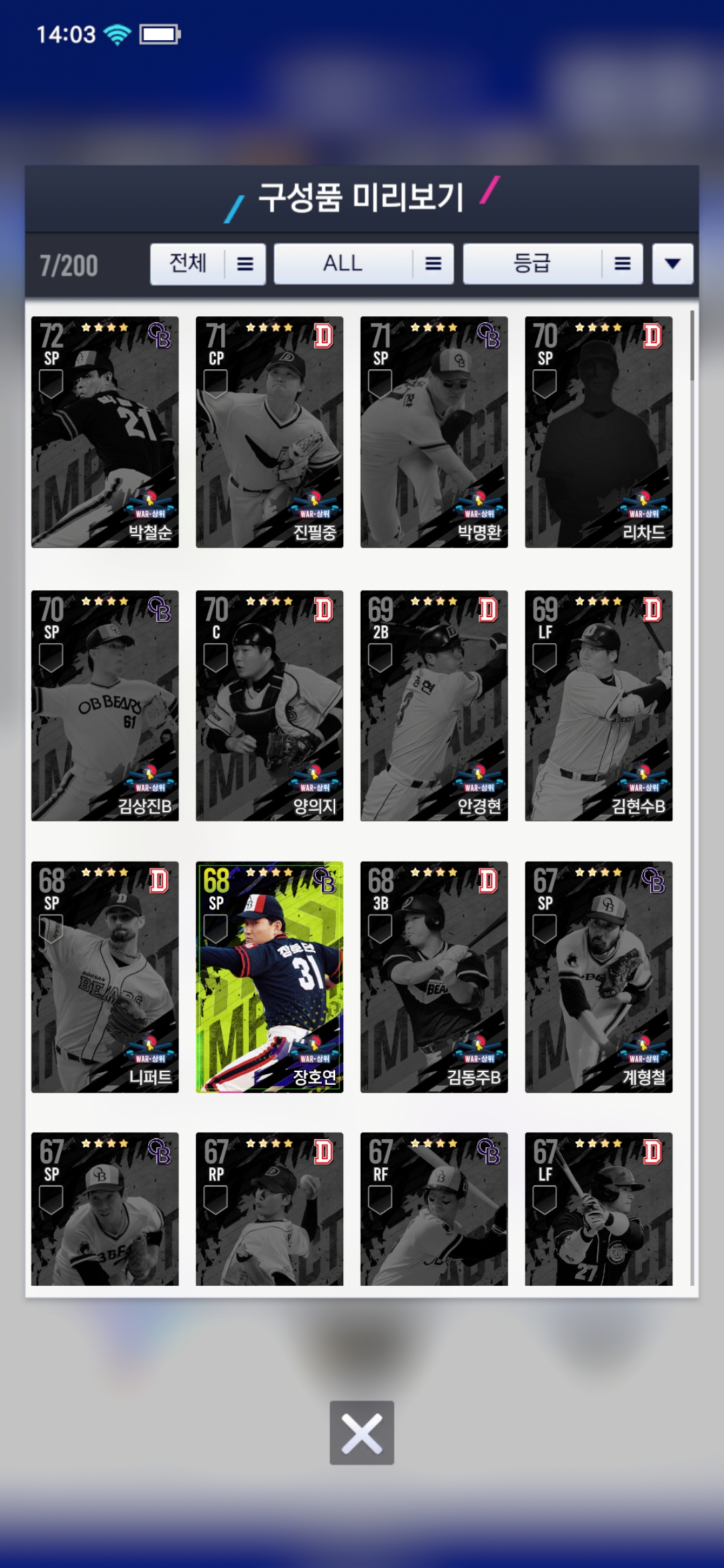Open the 진필중 player card
This screenshot has height=1568, width=724.
coord(269,432)
